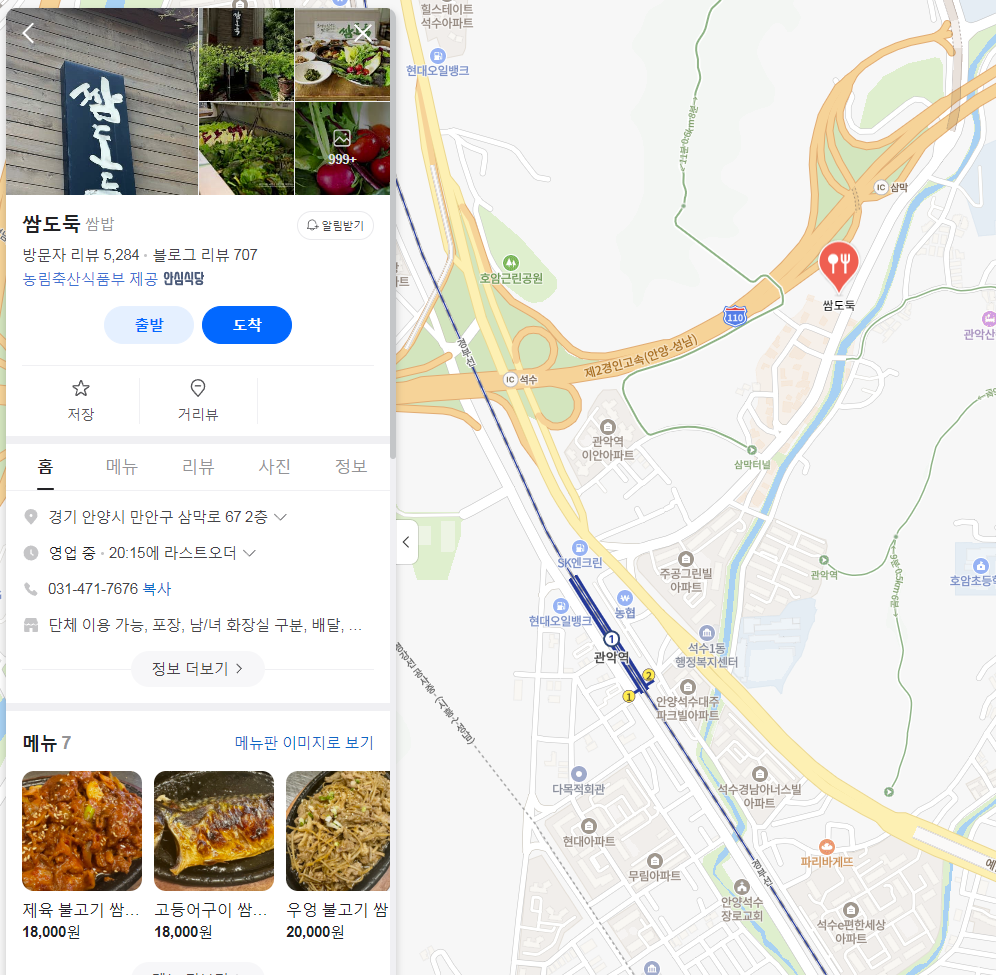
Task: Tap the 알림받기 notification button
Action: tap(335, 226)
